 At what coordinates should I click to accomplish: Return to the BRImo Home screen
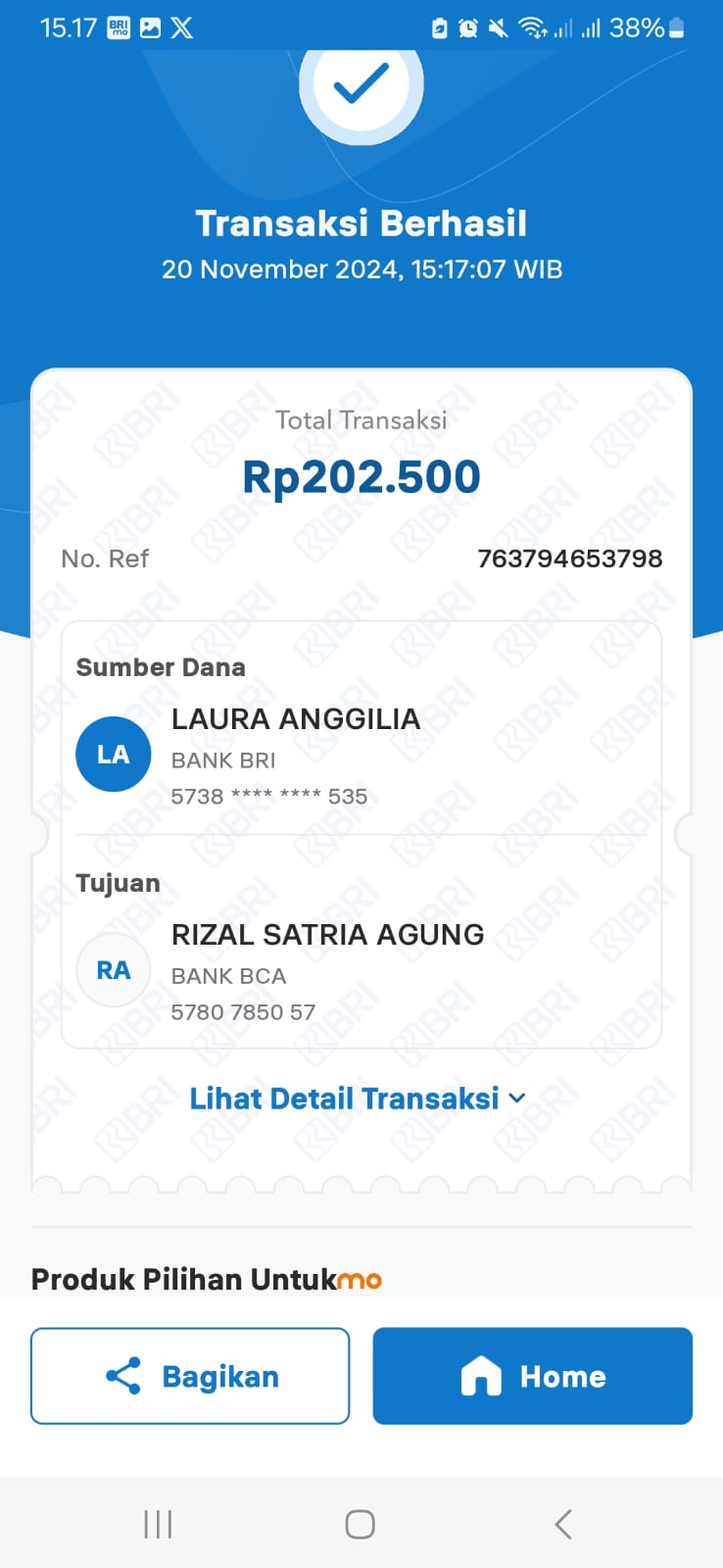(532, 1376)
